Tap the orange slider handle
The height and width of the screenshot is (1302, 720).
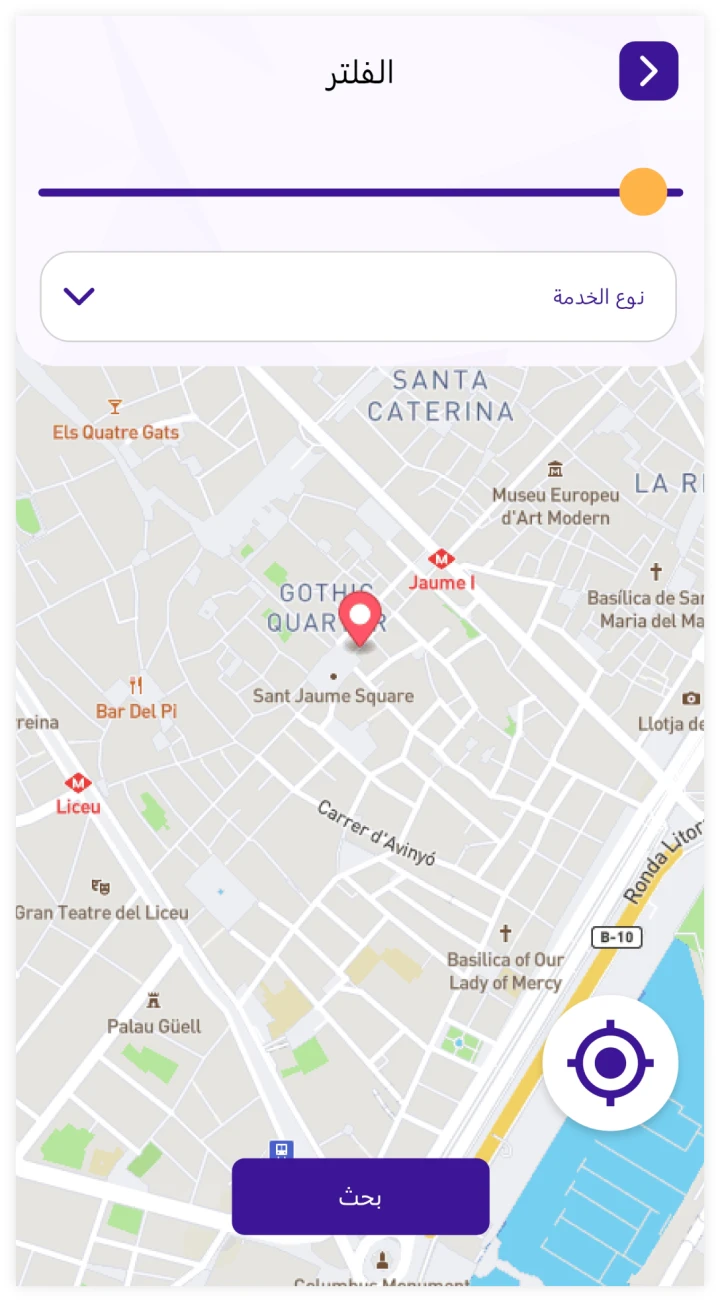pos(643,192)
